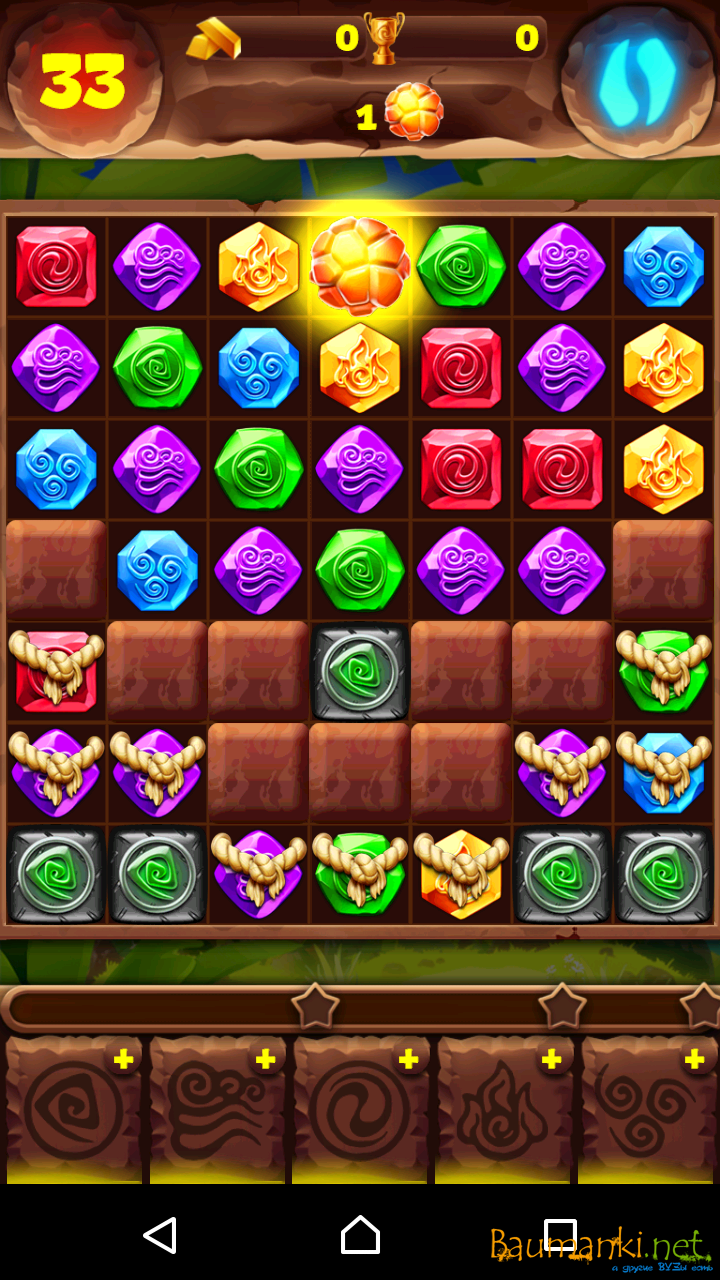Tap the rope-tied blue gem
The height and width of the screenshot is (1280, 720).
pyautogui.click(x=663, y=771)
